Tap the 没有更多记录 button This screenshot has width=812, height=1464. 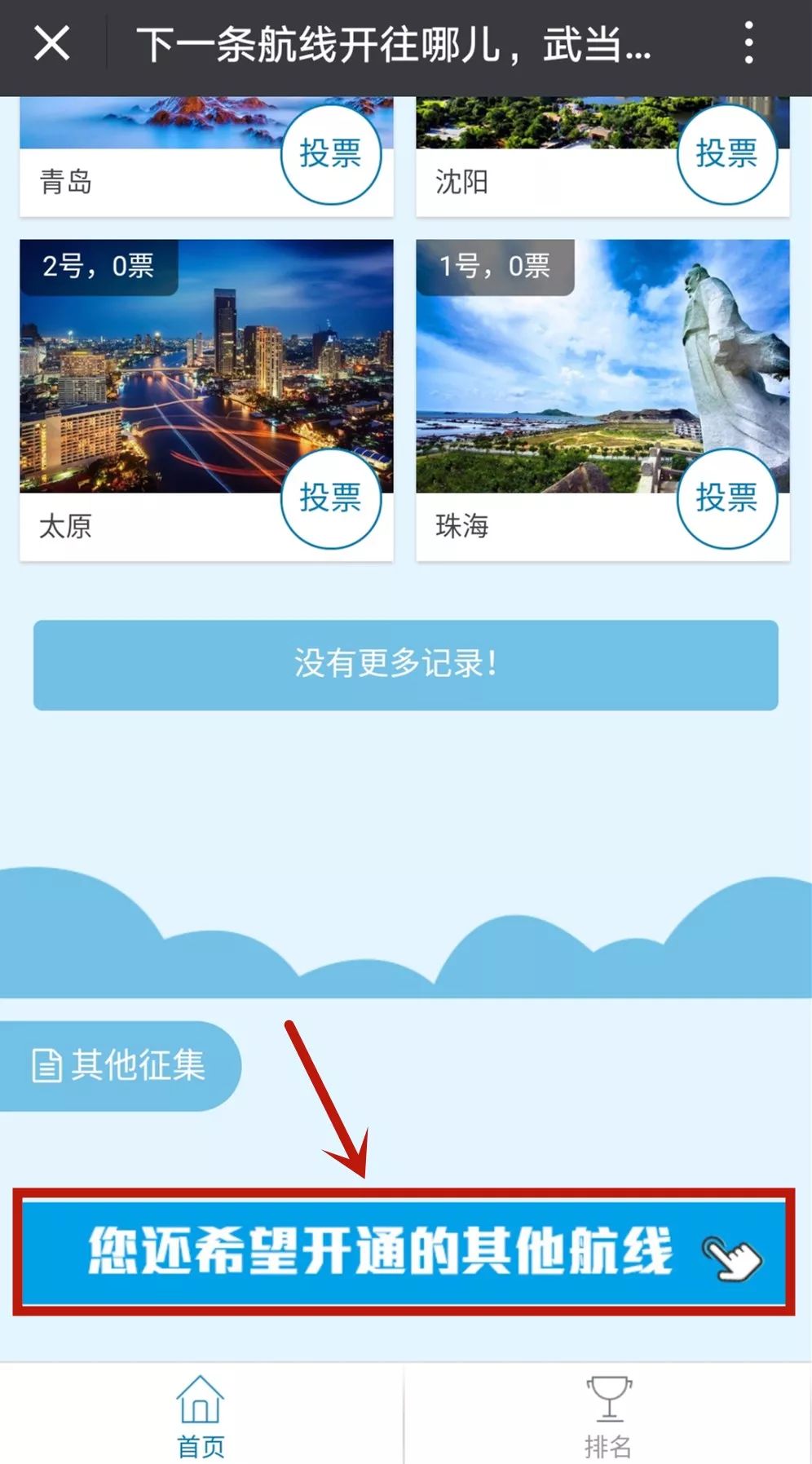[x=406, y=665]
